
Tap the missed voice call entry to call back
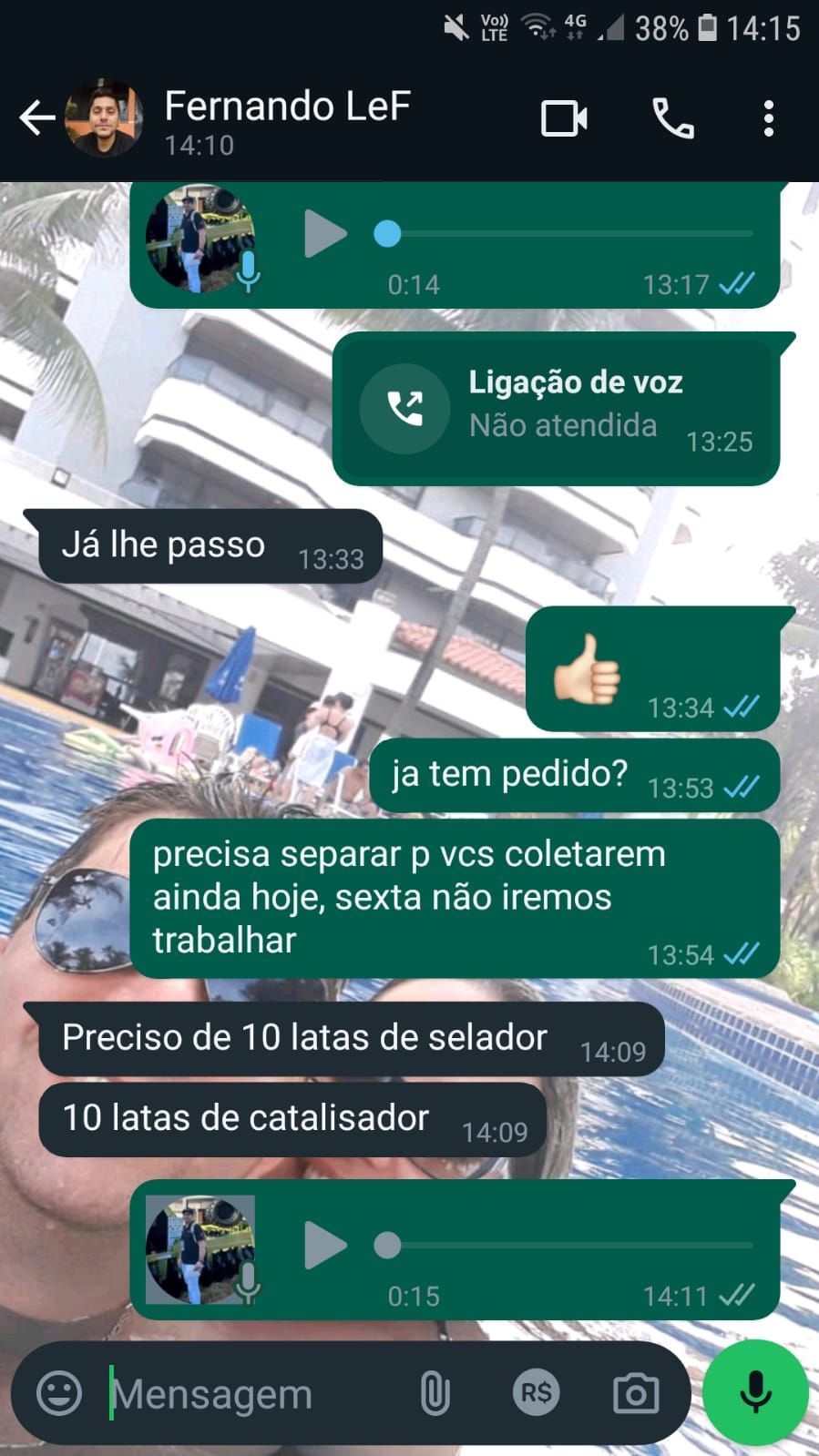tap(556, 407)
